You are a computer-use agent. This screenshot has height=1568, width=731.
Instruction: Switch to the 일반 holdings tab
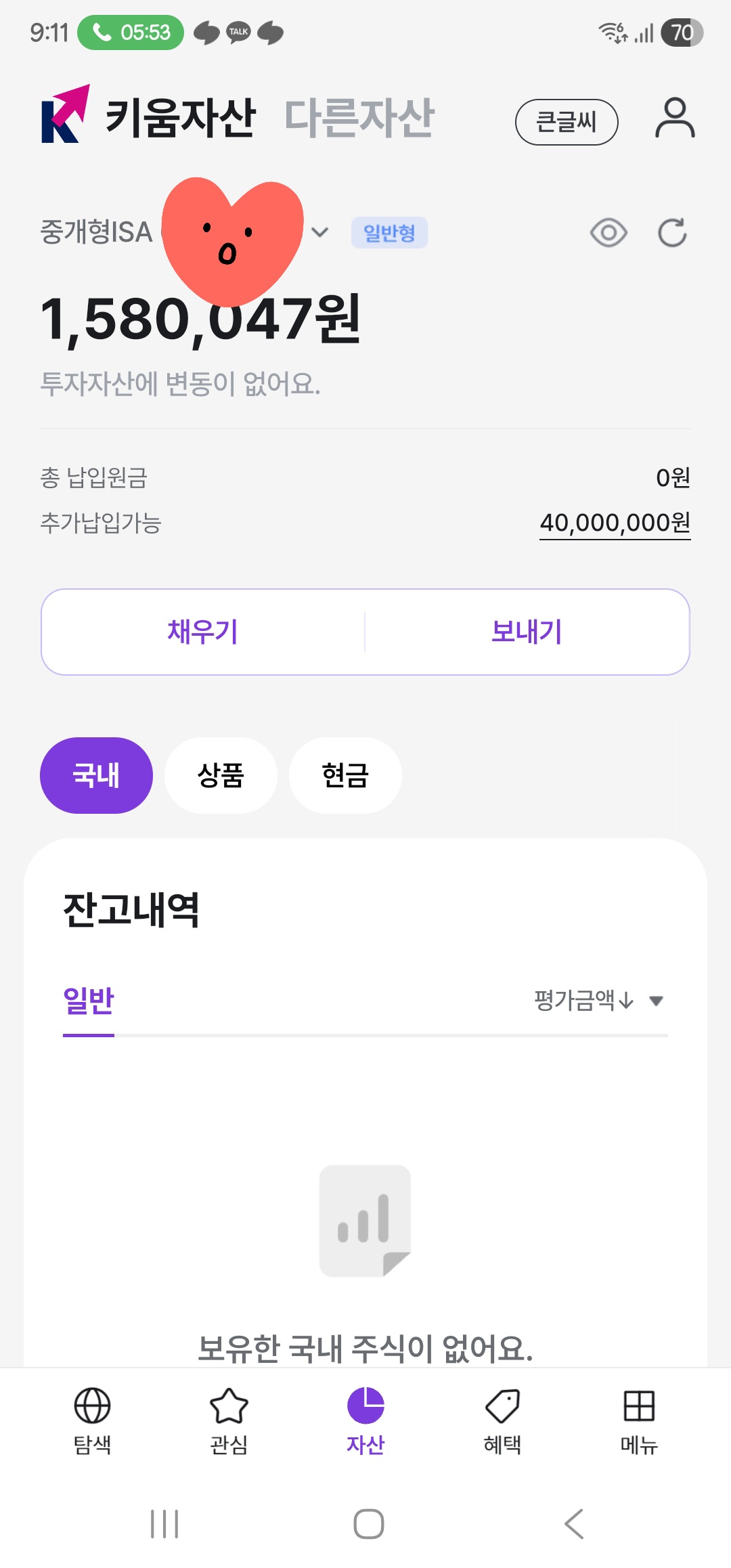click(89, 1001)
